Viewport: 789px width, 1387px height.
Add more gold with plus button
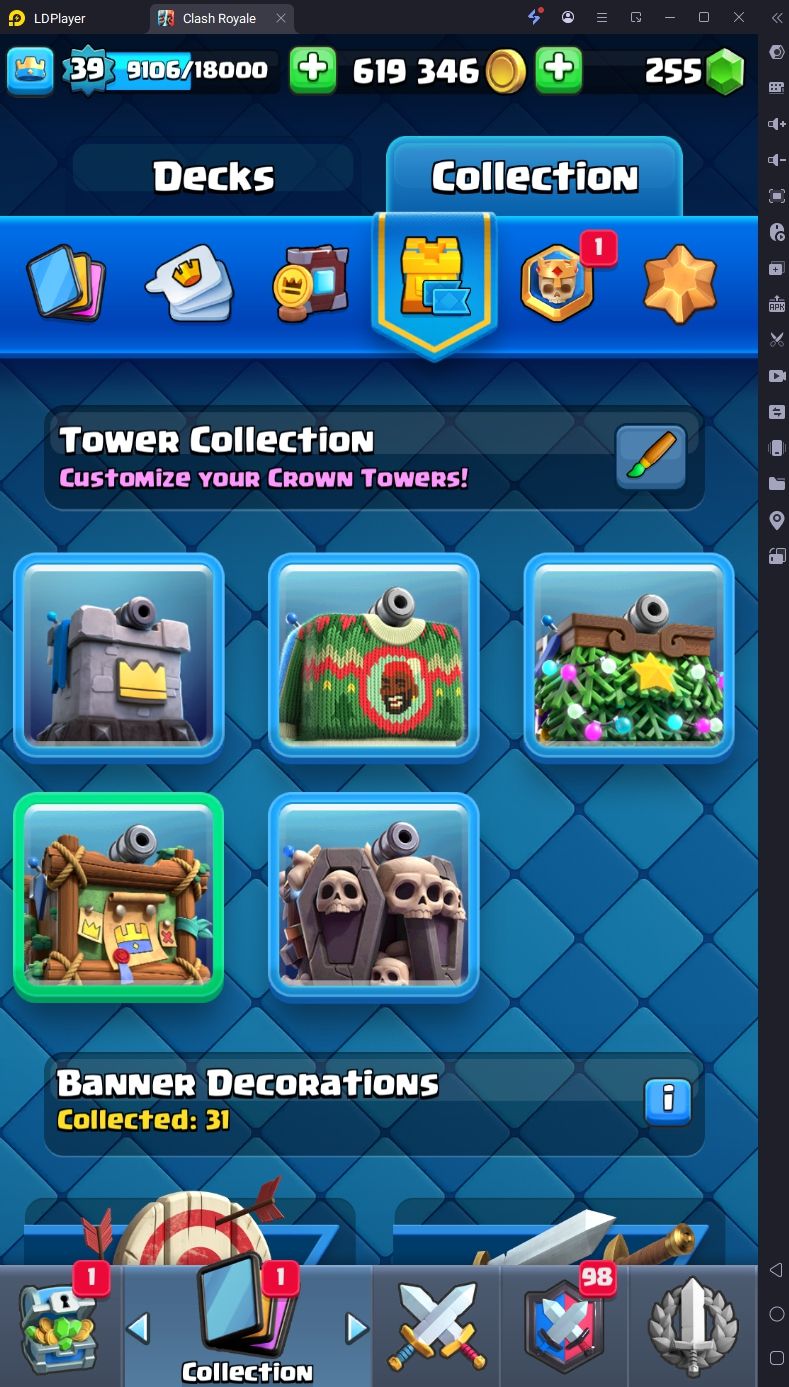coord(559,70)
